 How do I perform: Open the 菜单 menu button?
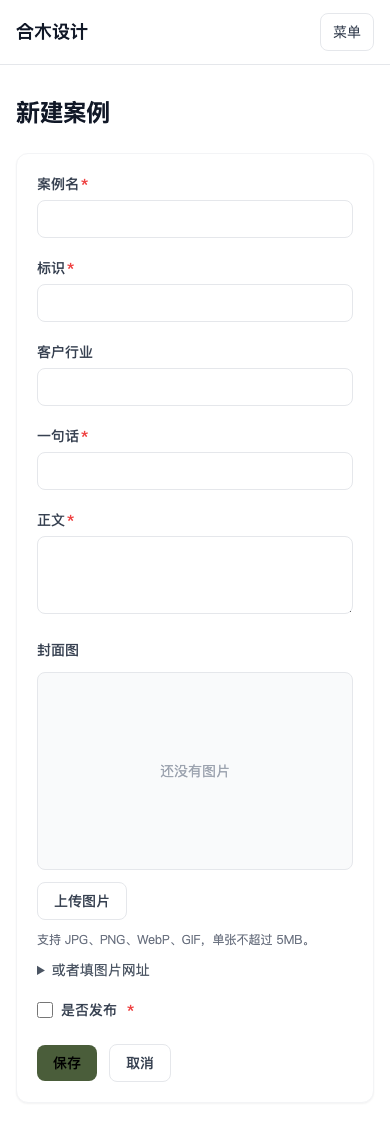coord(347,32)
